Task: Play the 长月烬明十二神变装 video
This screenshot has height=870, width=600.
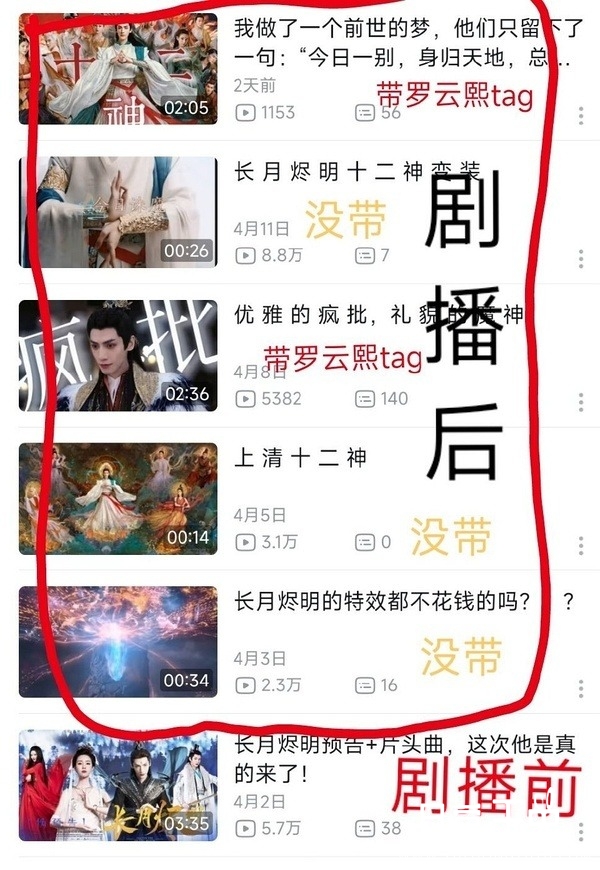Action: 118,211
